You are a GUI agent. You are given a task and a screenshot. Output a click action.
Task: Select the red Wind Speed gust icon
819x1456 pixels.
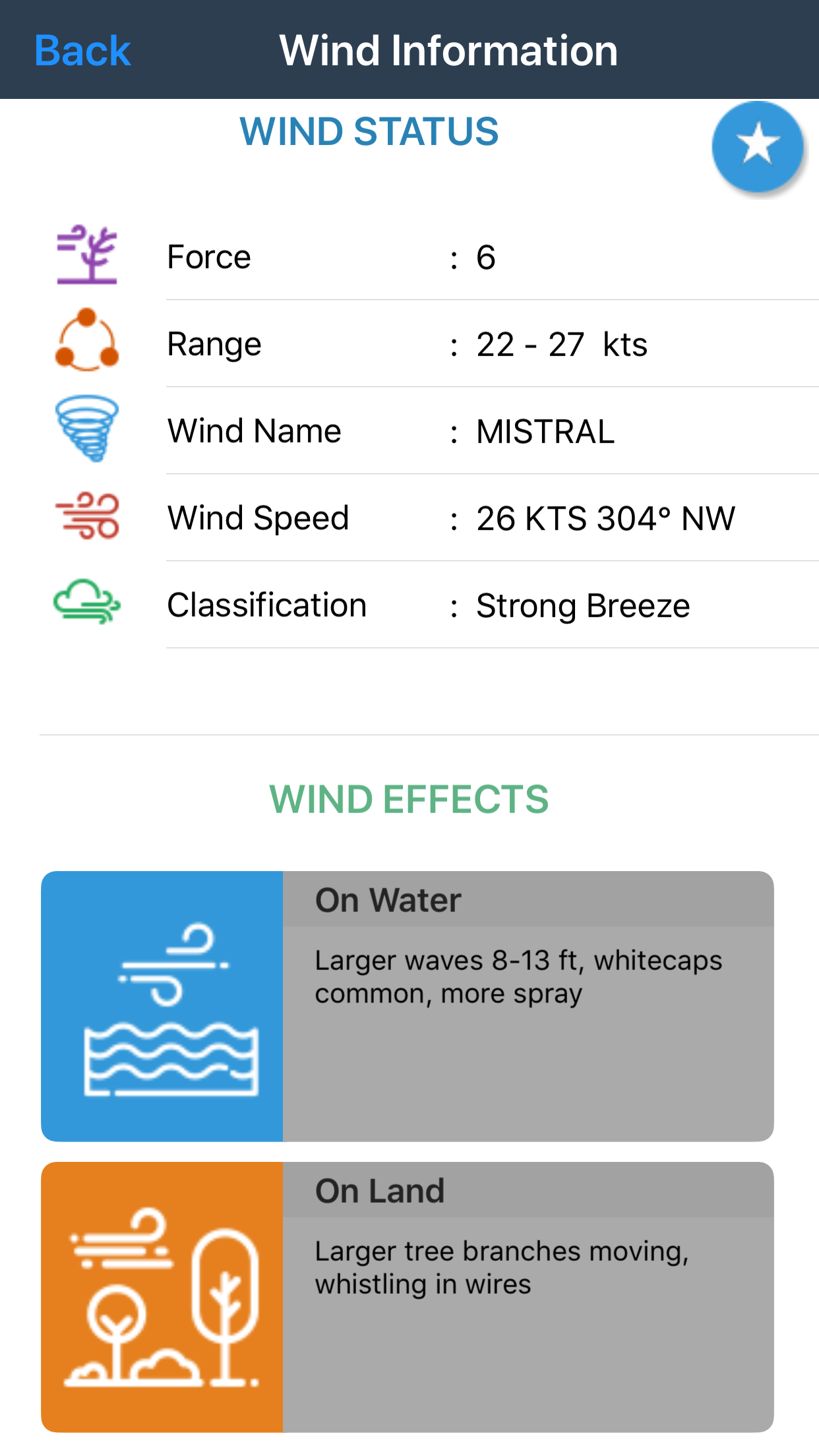pyautogui.click(x=88, y=518)
